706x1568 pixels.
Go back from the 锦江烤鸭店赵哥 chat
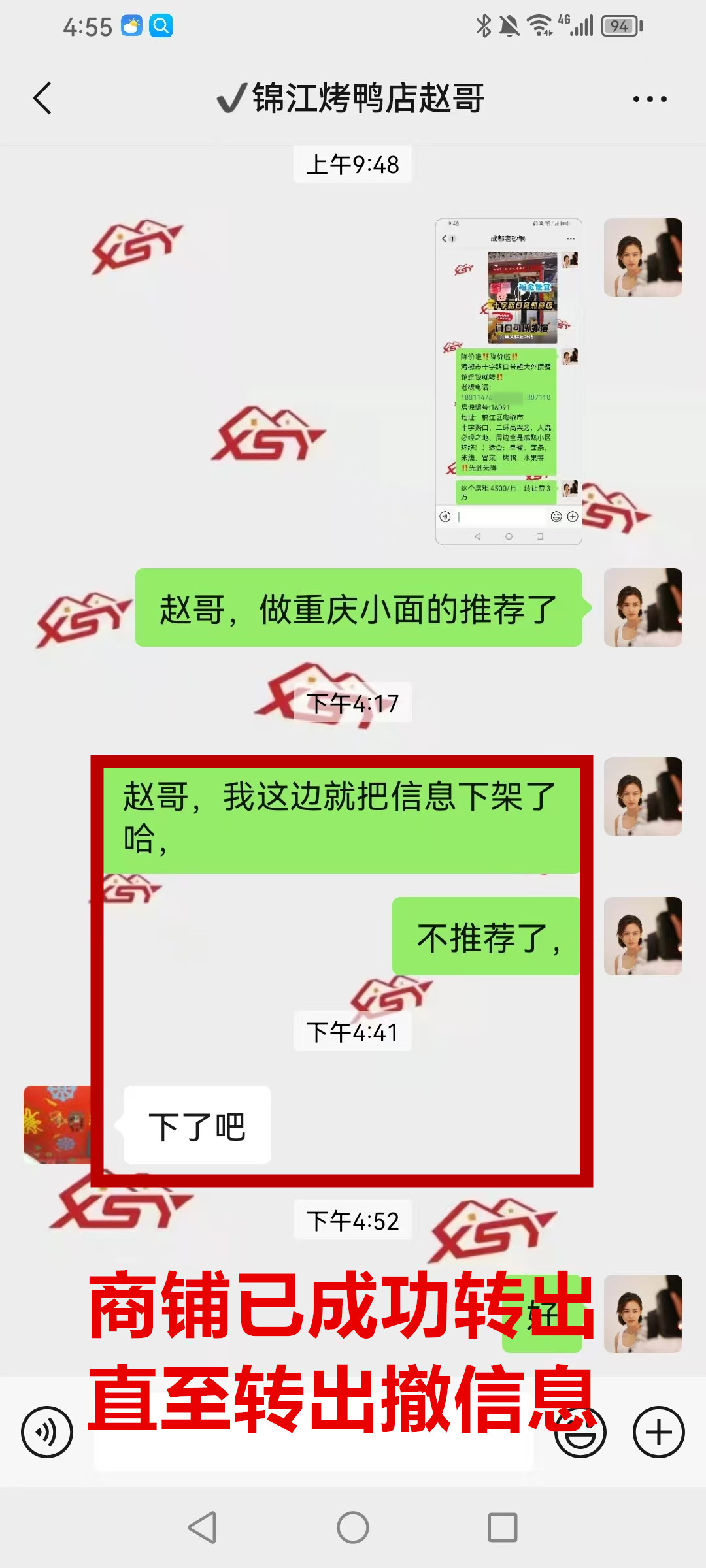tap(42, 99)
